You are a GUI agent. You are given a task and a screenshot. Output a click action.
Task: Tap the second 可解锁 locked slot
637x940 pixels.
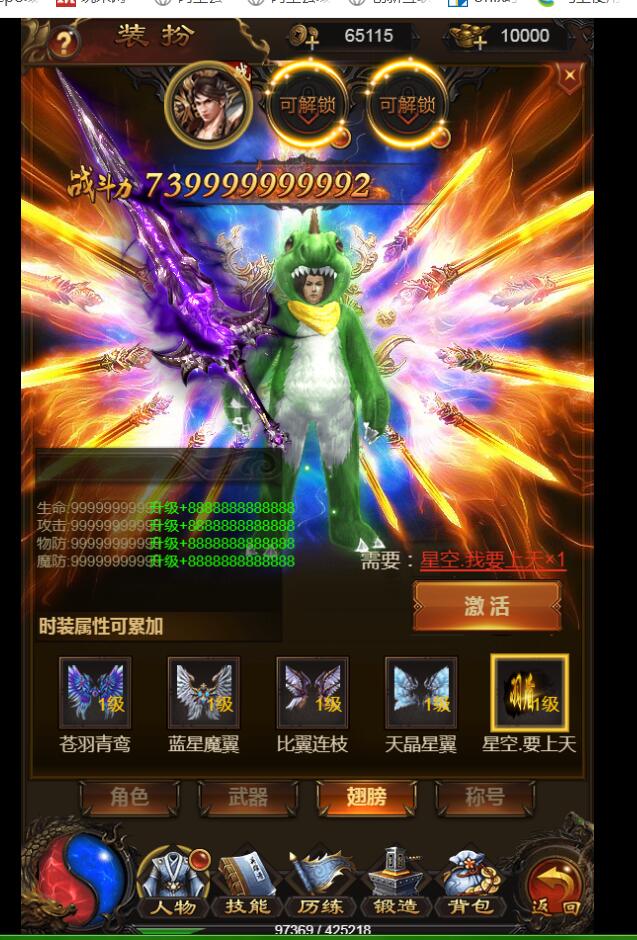[x=406, y=105]
